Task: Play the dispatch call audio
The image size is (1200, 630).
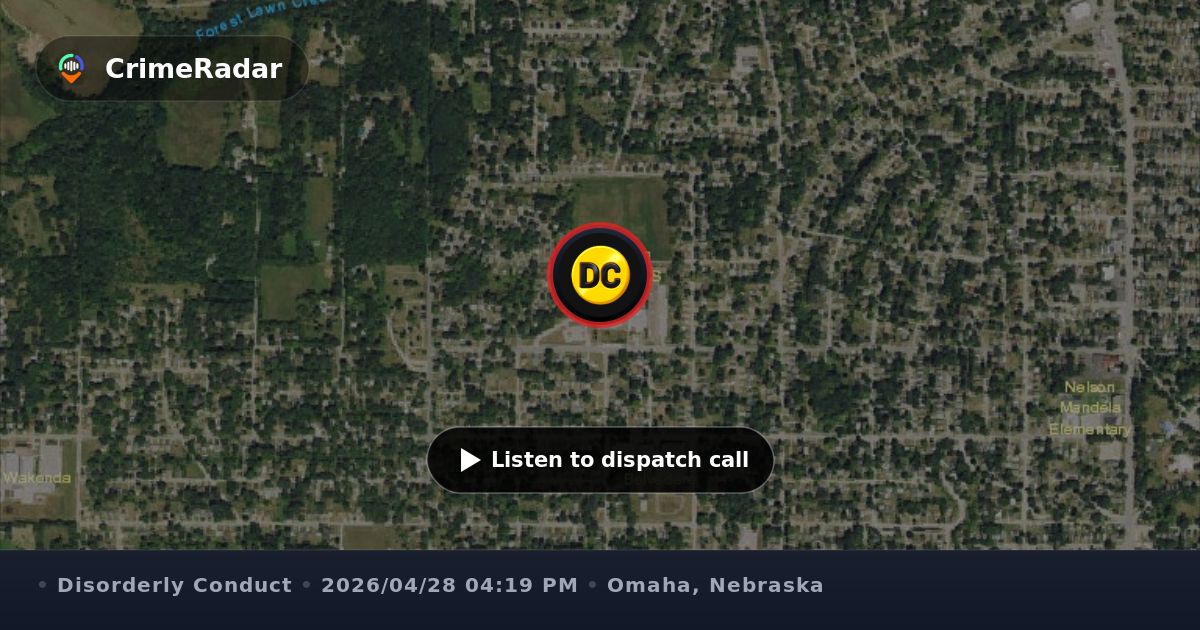Action: (600, 460)
